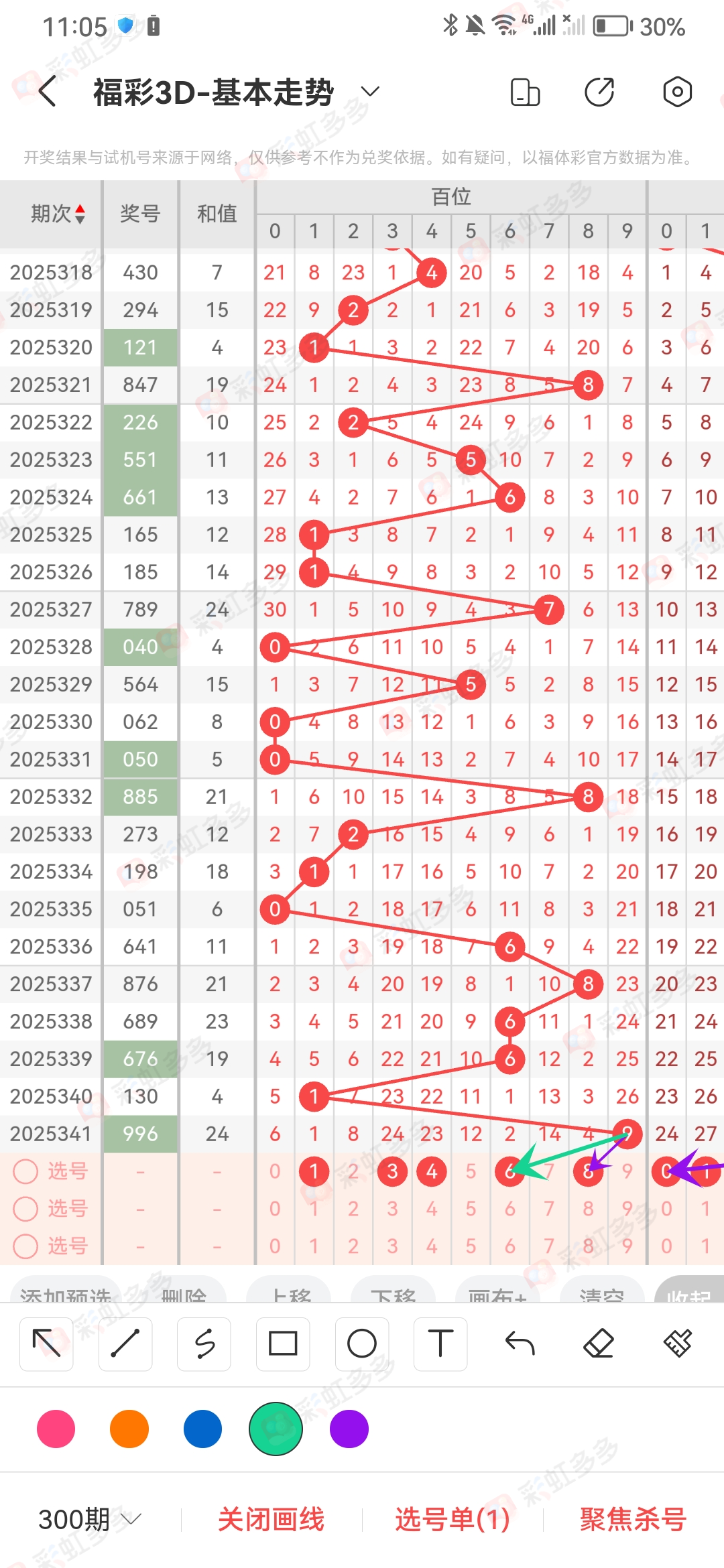Choose the pink color swatch
The height and width of the screenshot is (1568, 724).
[56, 1429]
